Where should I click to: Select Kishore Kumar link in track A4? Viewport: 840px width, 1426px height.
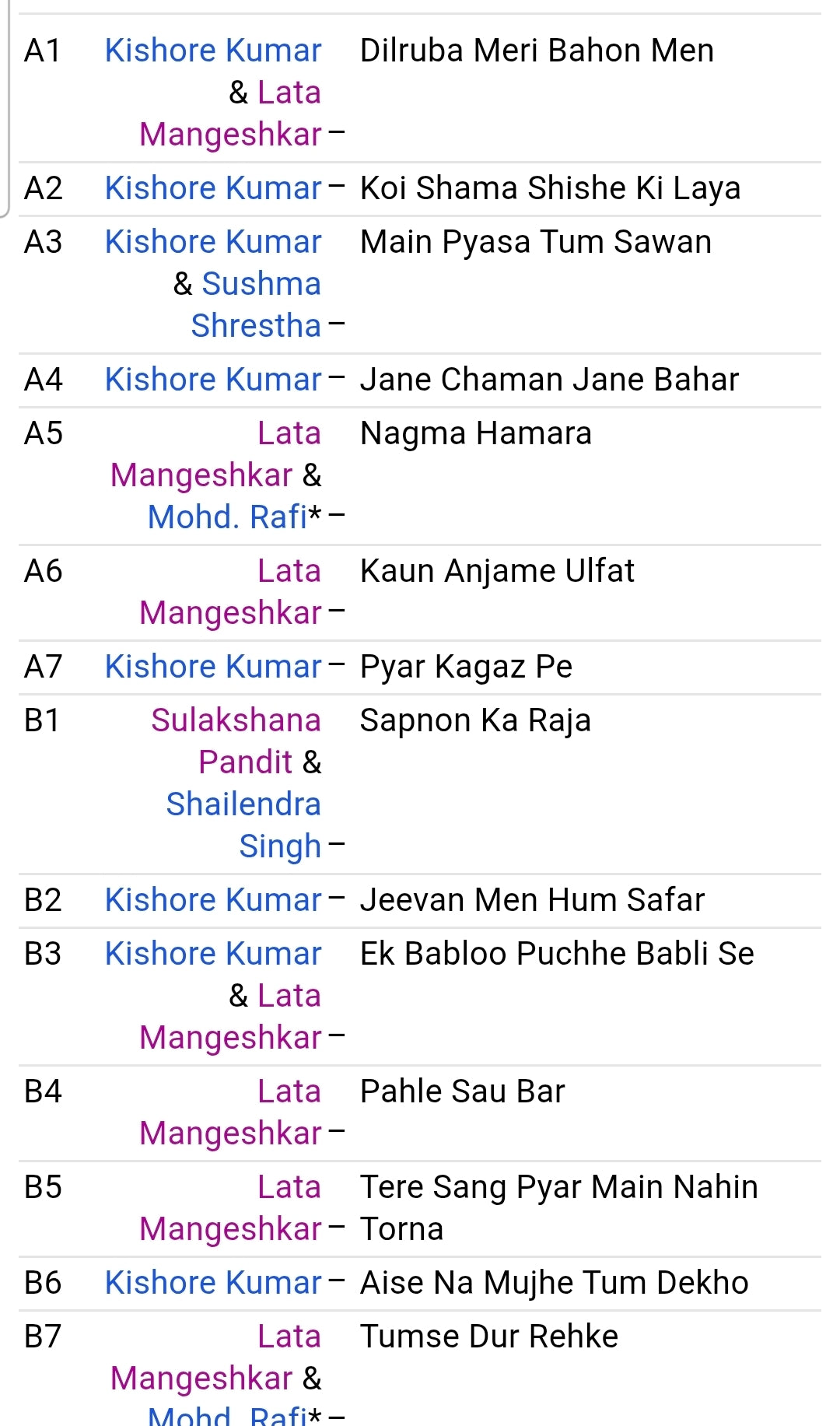(213, 380)
